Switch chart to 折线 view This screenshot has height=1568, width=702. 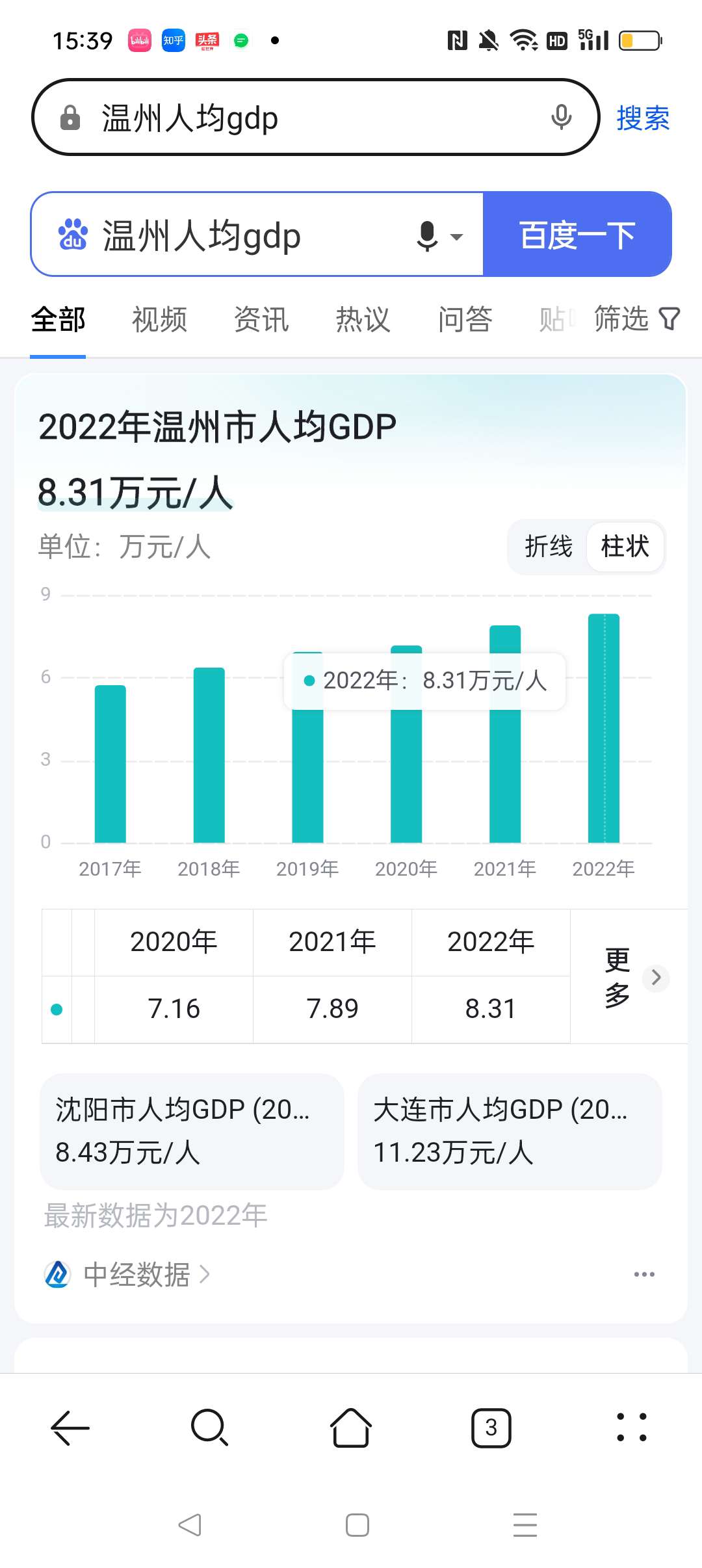tap(549, 547)
